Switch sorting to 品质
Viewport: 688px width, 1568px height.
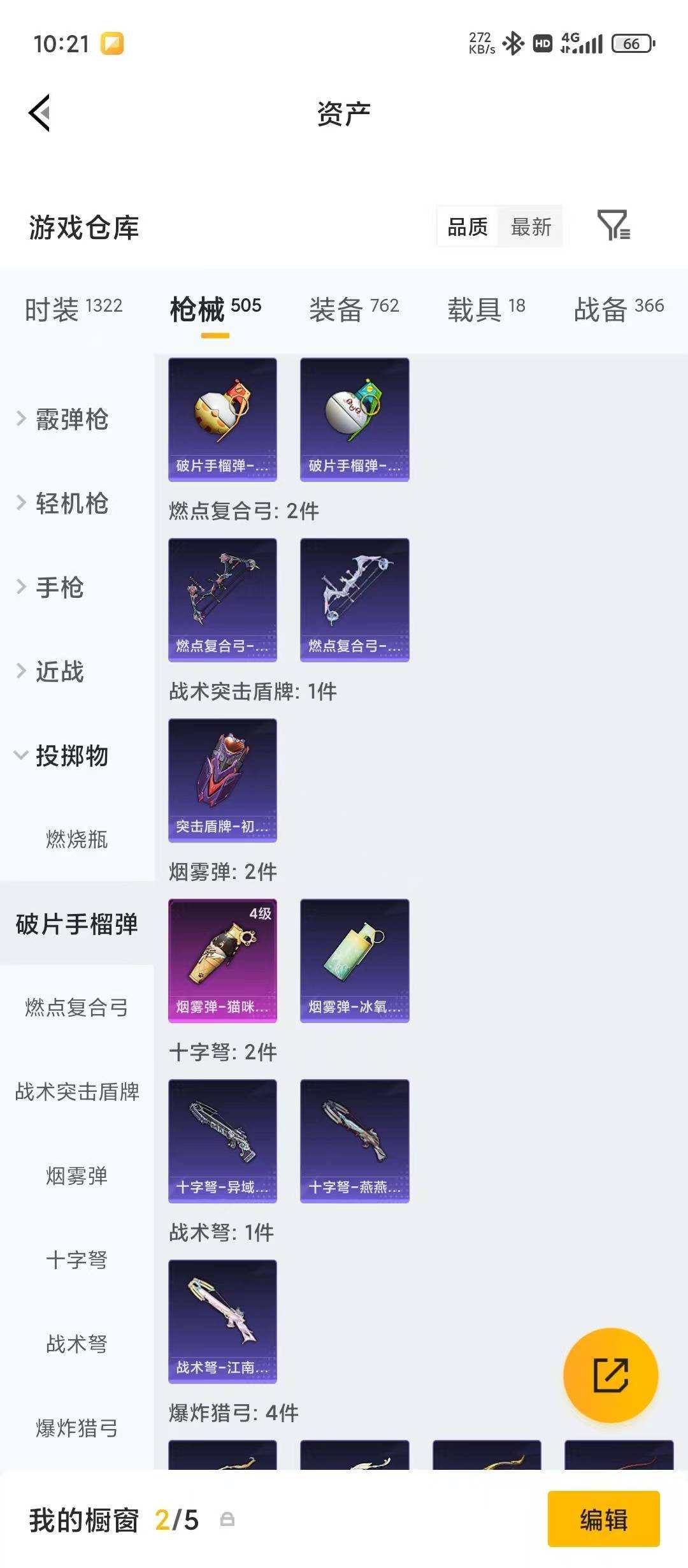[x=467, y=226]
